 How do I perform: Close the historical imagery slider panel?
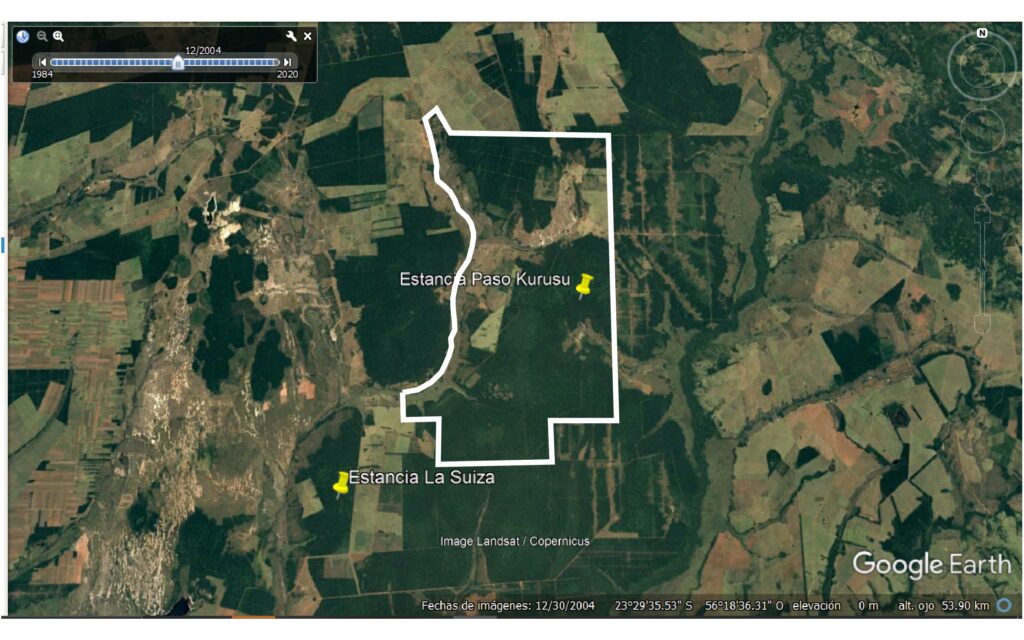point(308,36)
